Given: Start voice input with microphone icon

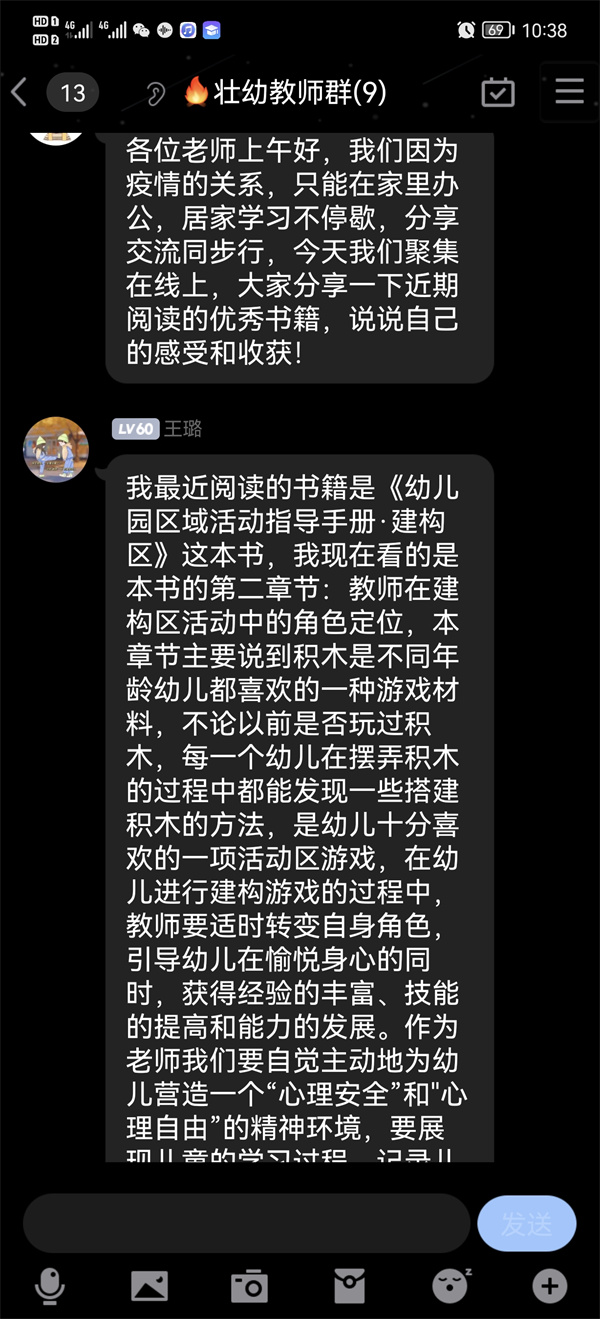Looking at the screenshot, I should pos(49,1285).
